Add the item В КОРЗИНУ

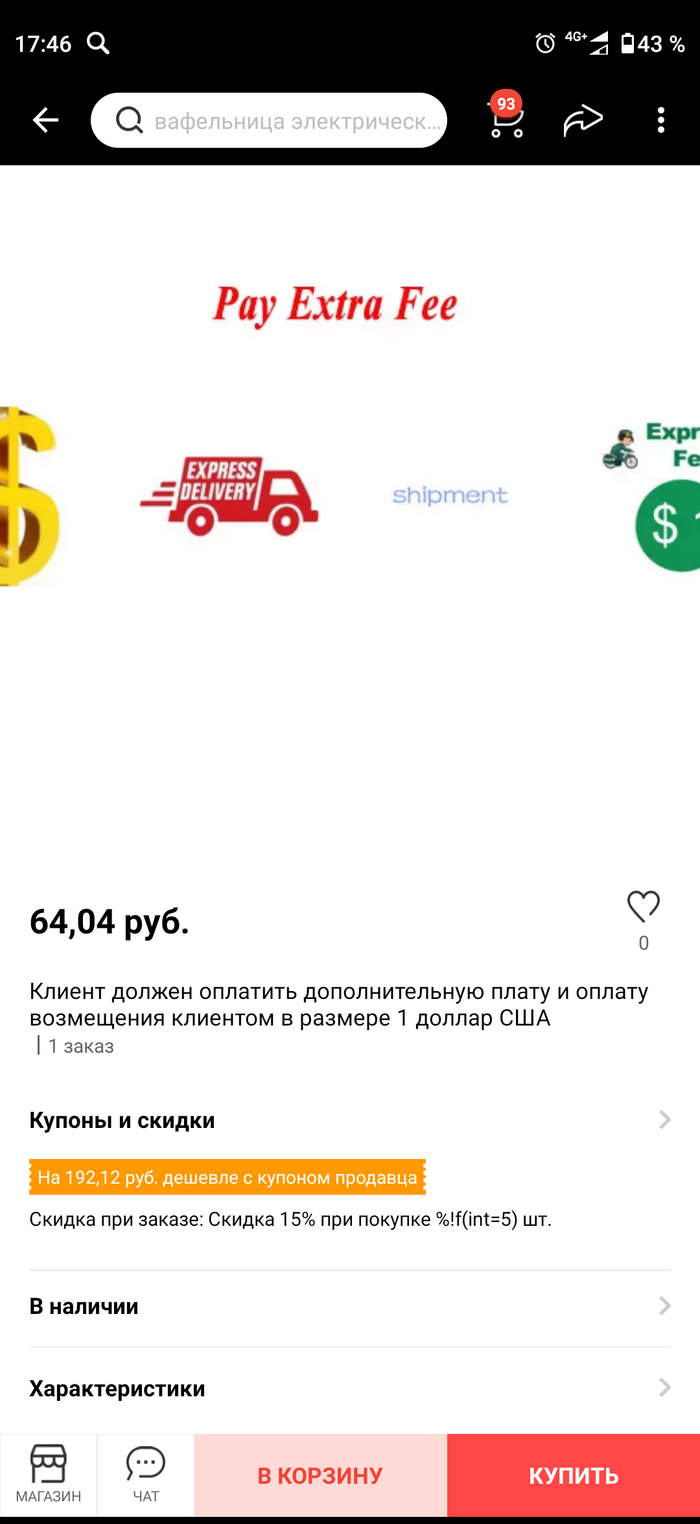click(x=320, y=1476)
